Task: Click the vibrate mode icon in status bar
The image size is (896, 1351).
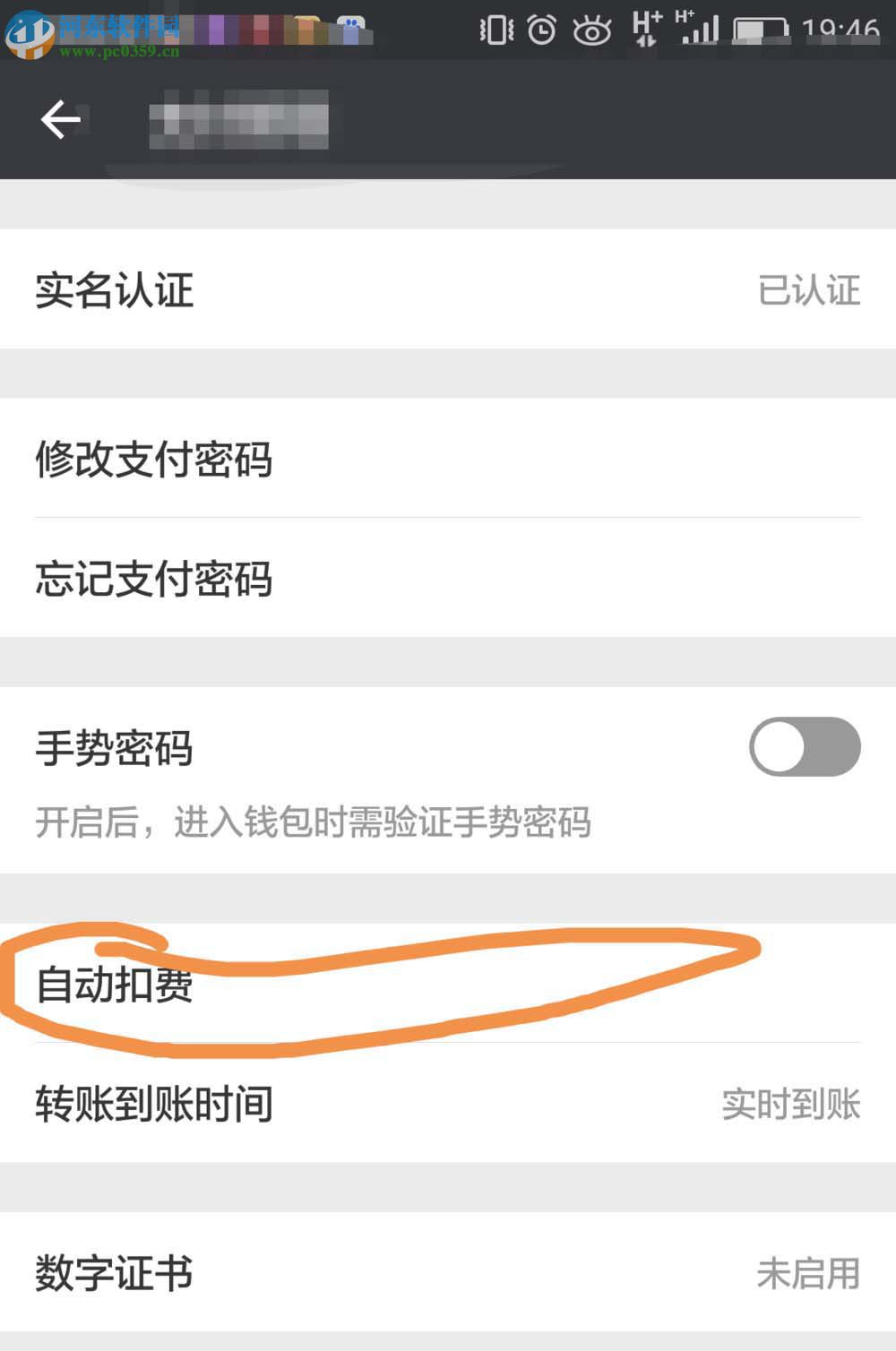Action: pyautogui.click(x=495, y=30)
